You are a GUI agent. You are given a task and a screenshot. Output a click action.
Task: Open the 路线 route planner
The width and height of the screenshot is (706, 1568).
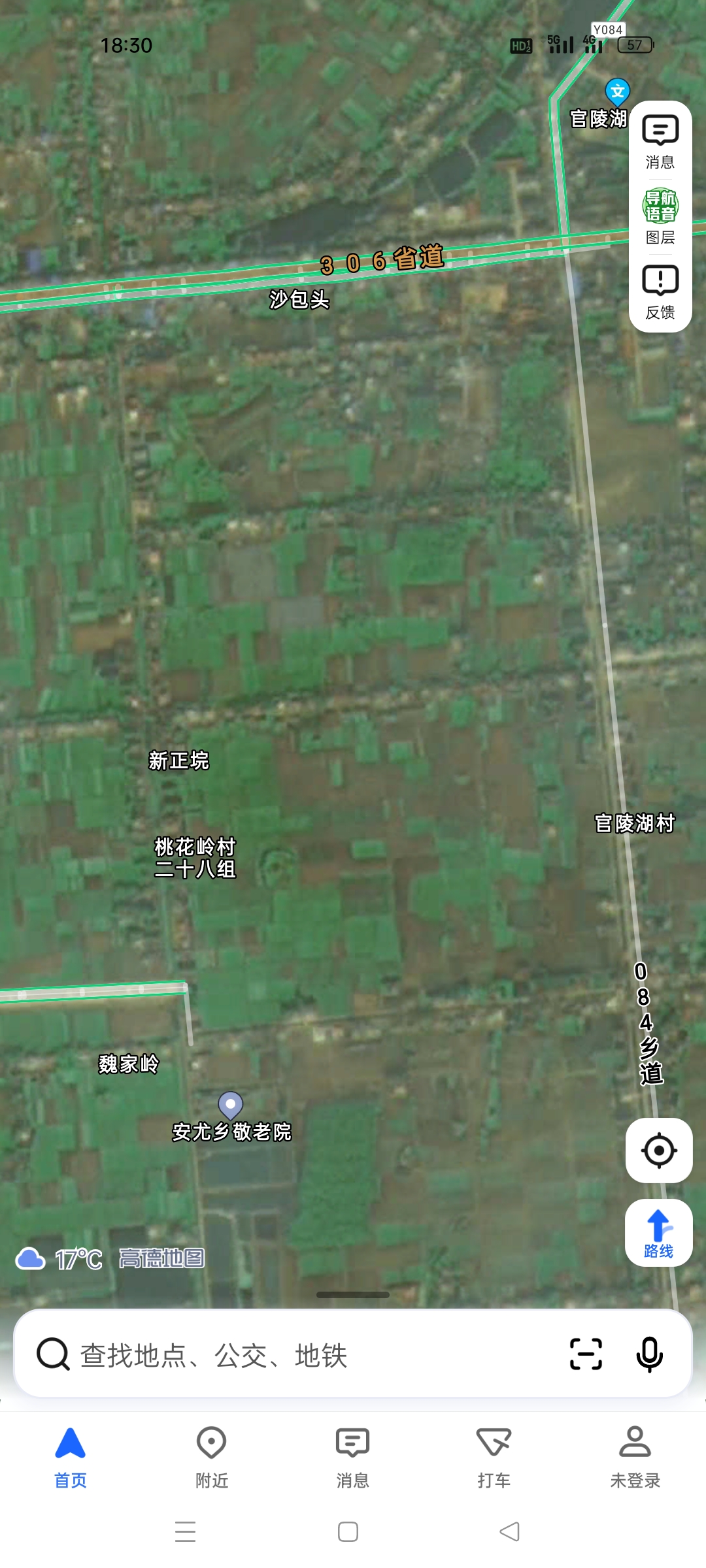click(x=659, y=1233)
